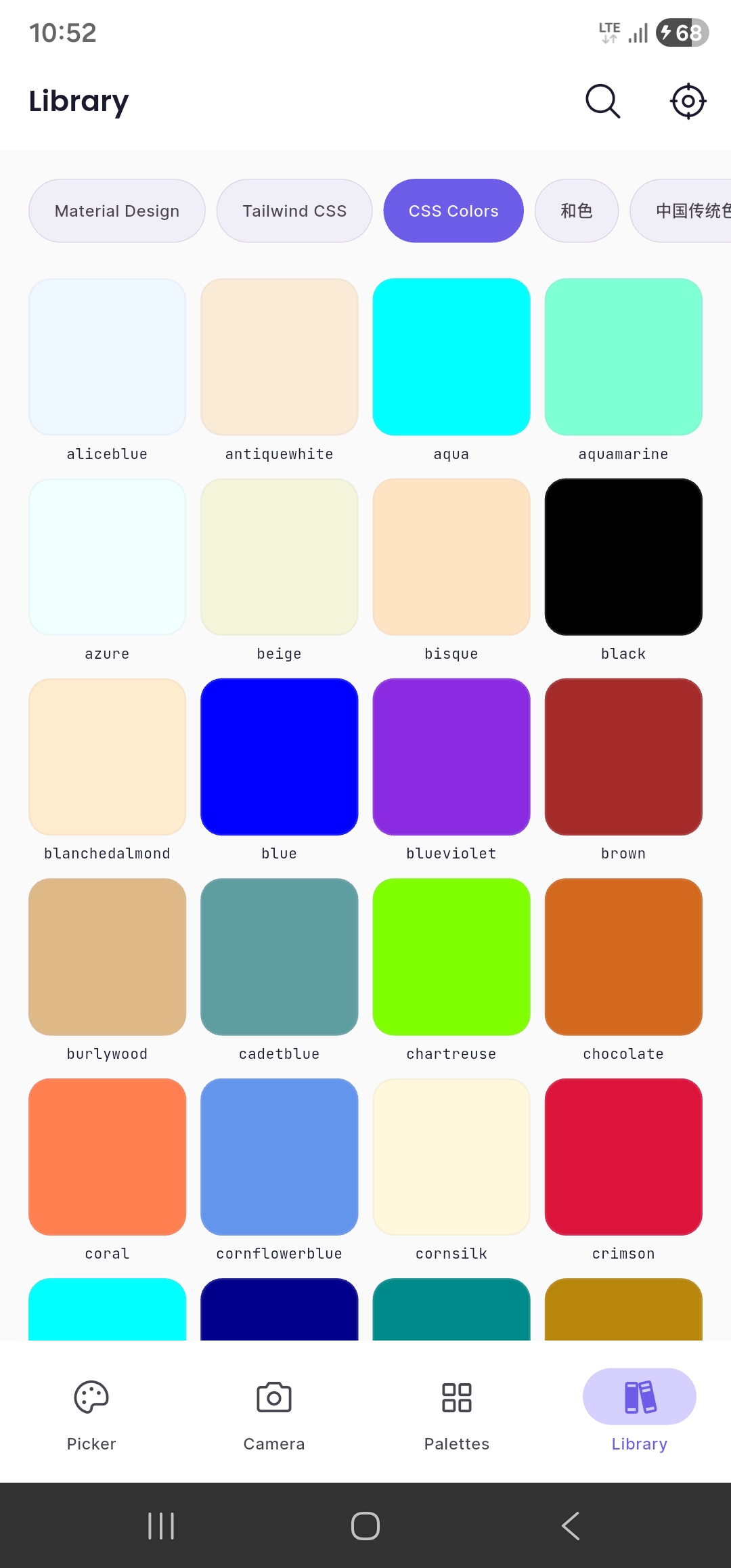This screenshot has height=1568, width=731.
Task: Select the blueviolet swatch
Action: 451,757
